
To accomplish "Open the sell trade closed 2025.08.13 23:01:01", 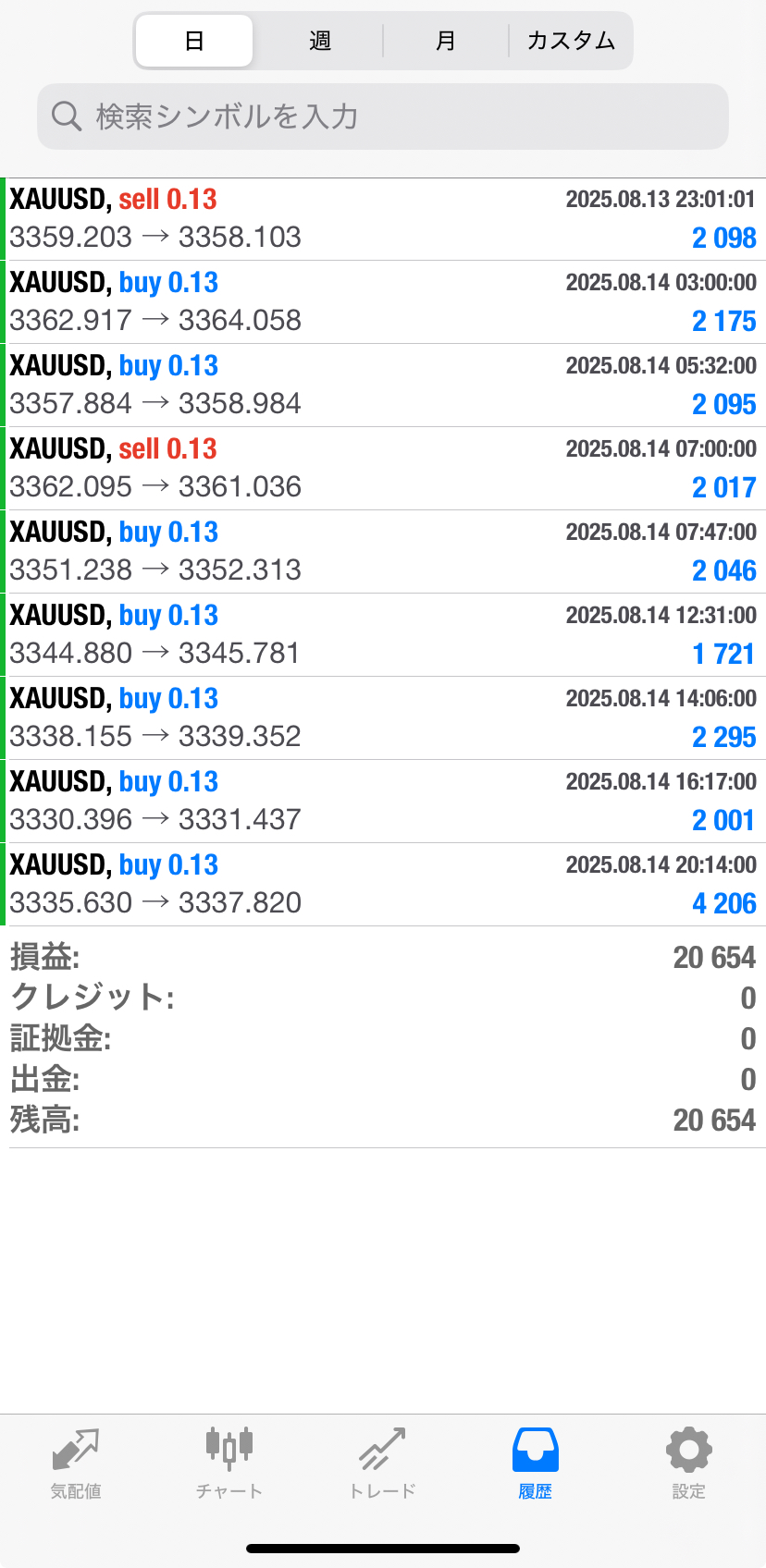I will 383,219.
